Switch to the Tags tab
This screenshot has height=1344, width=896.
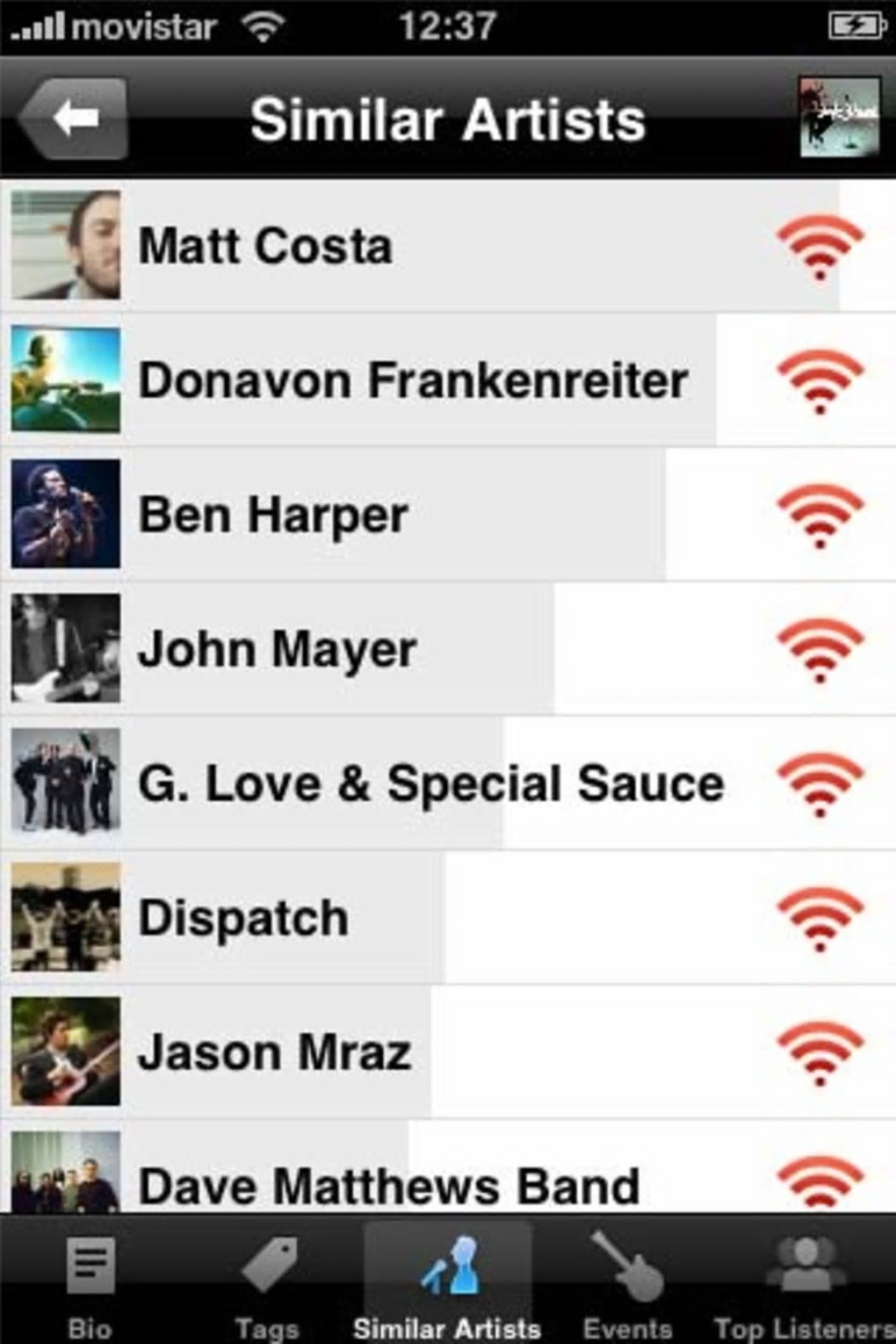click(x=268, y=1284)
